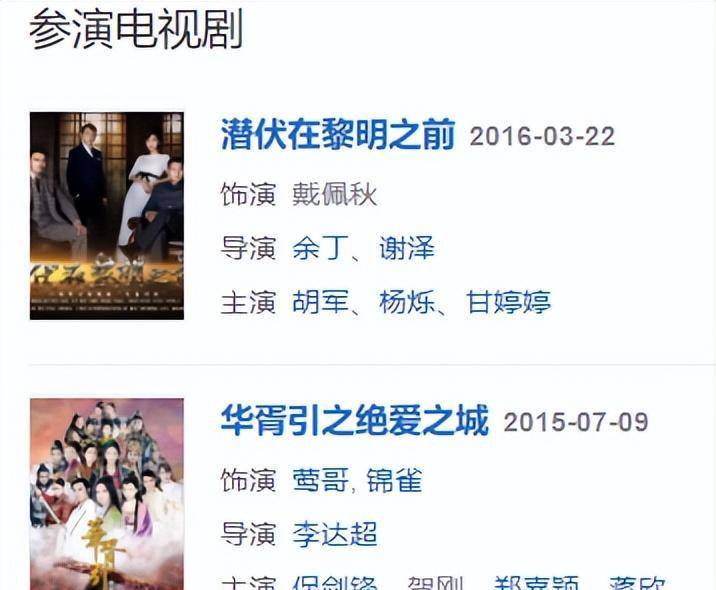View actor 胡军's profile
The height and width of the screenshot is (590, 716).
(x=319, y=301)
